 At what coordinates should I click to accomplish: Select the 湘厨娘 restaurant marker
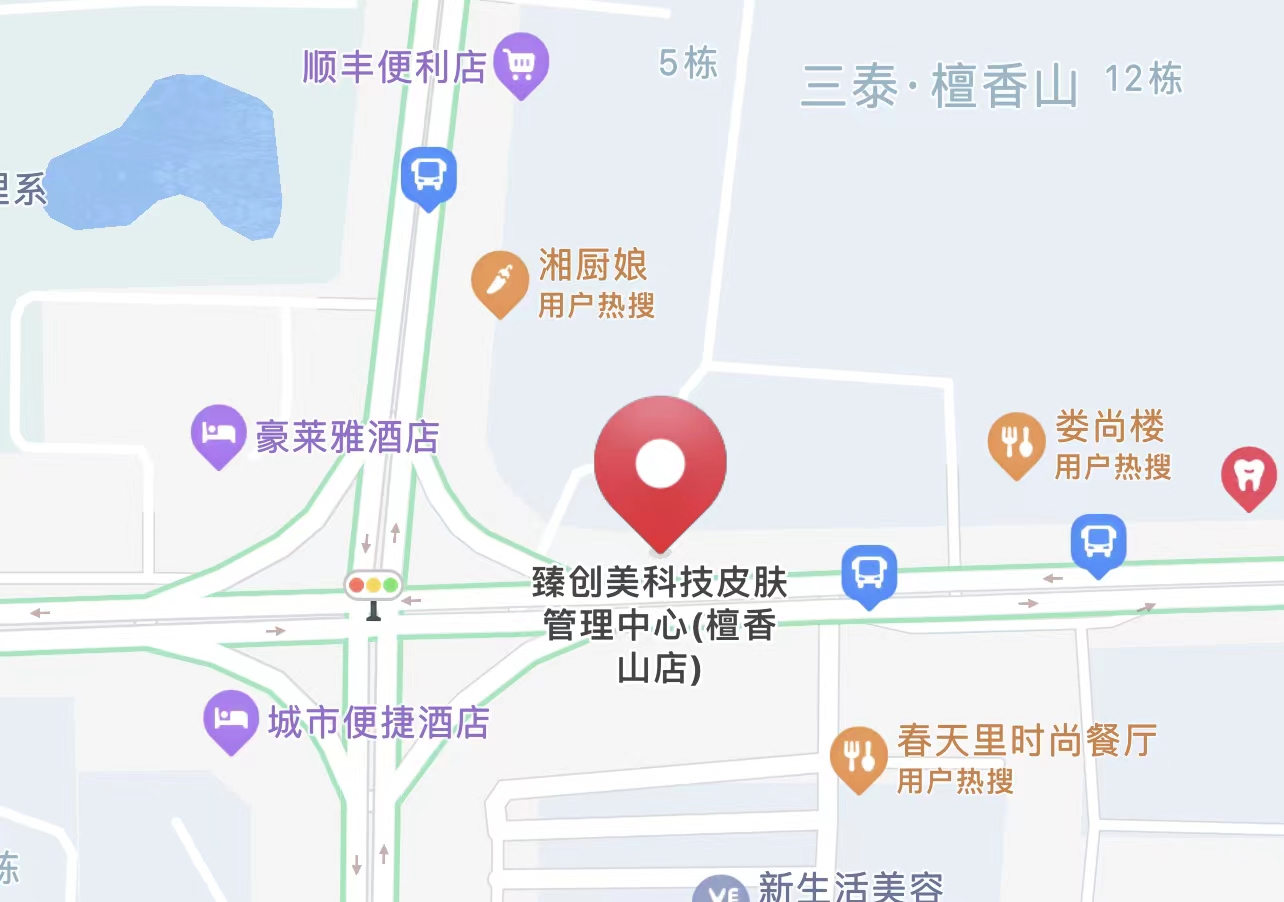tap(499, 281)
